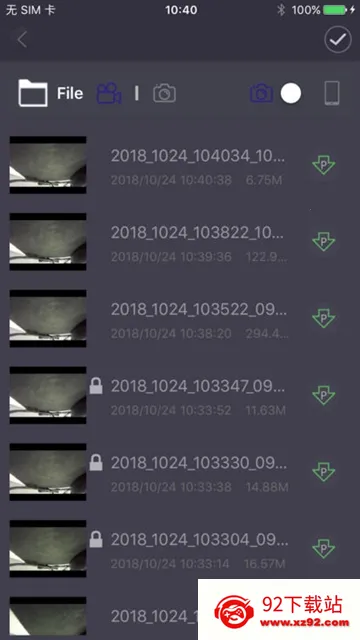Download the 2018_1024_104034 video
The image size is (360, 640).
coord(324,164)
